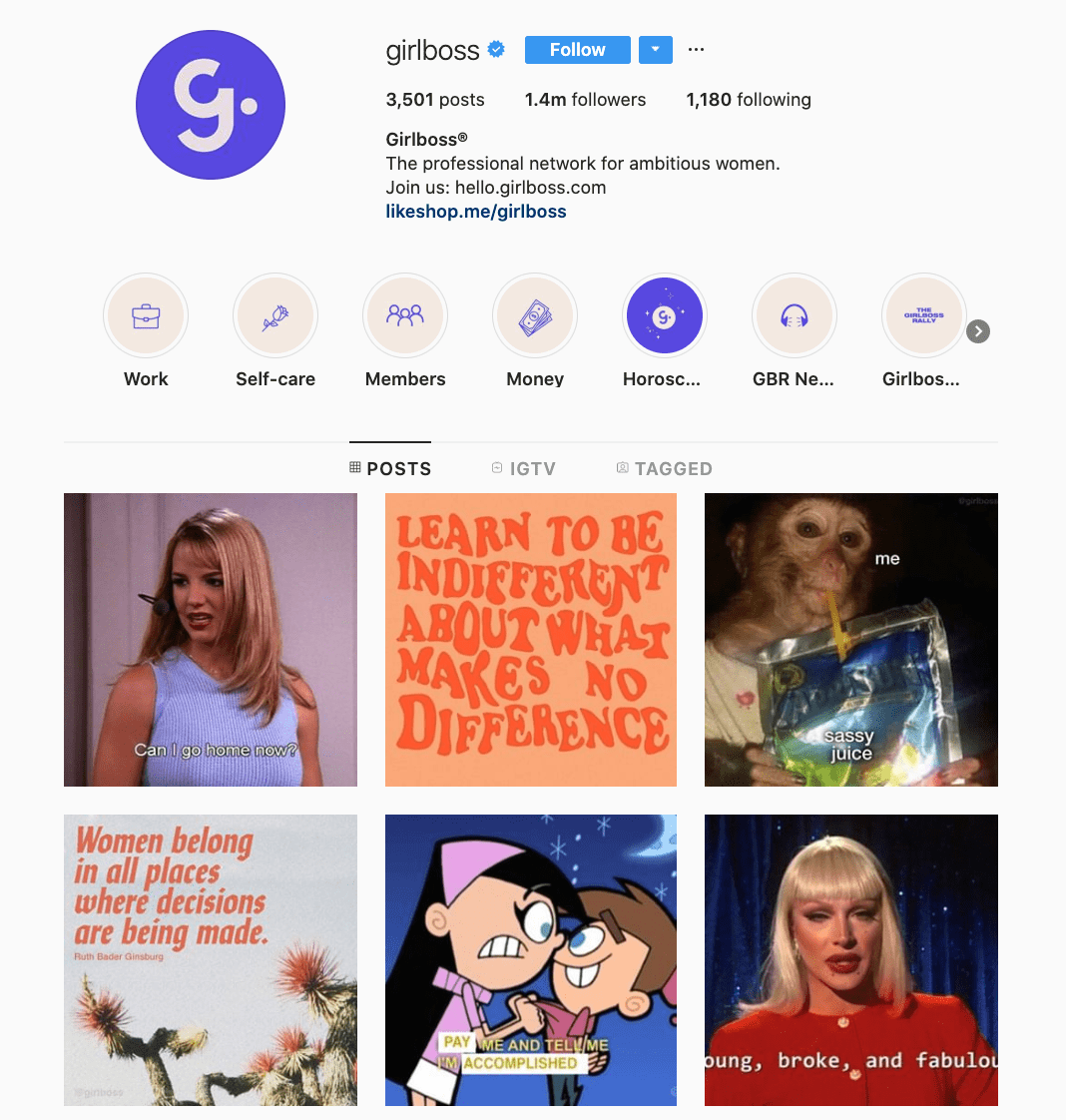This screenshot has width=1066, height=1120.
Task: Open the three-dot options menu
Action: click(696, 50)
